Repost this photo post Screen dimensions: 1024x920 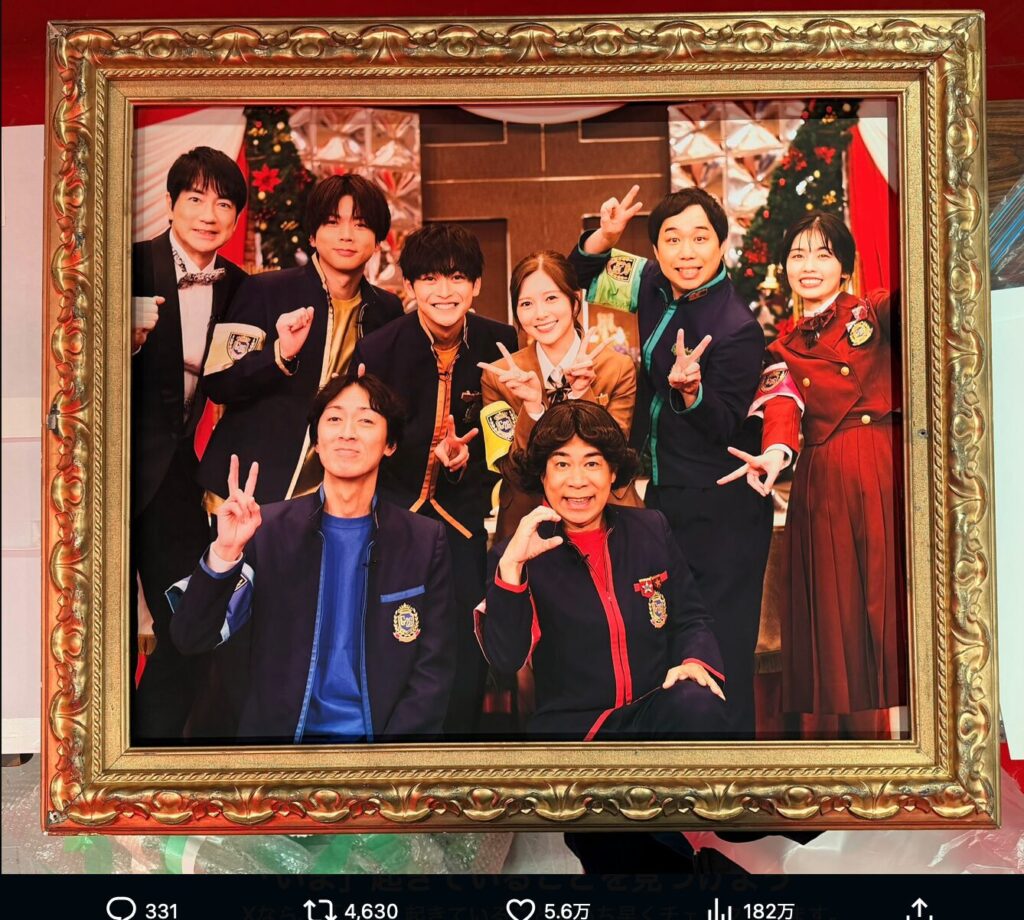point(320,908)
